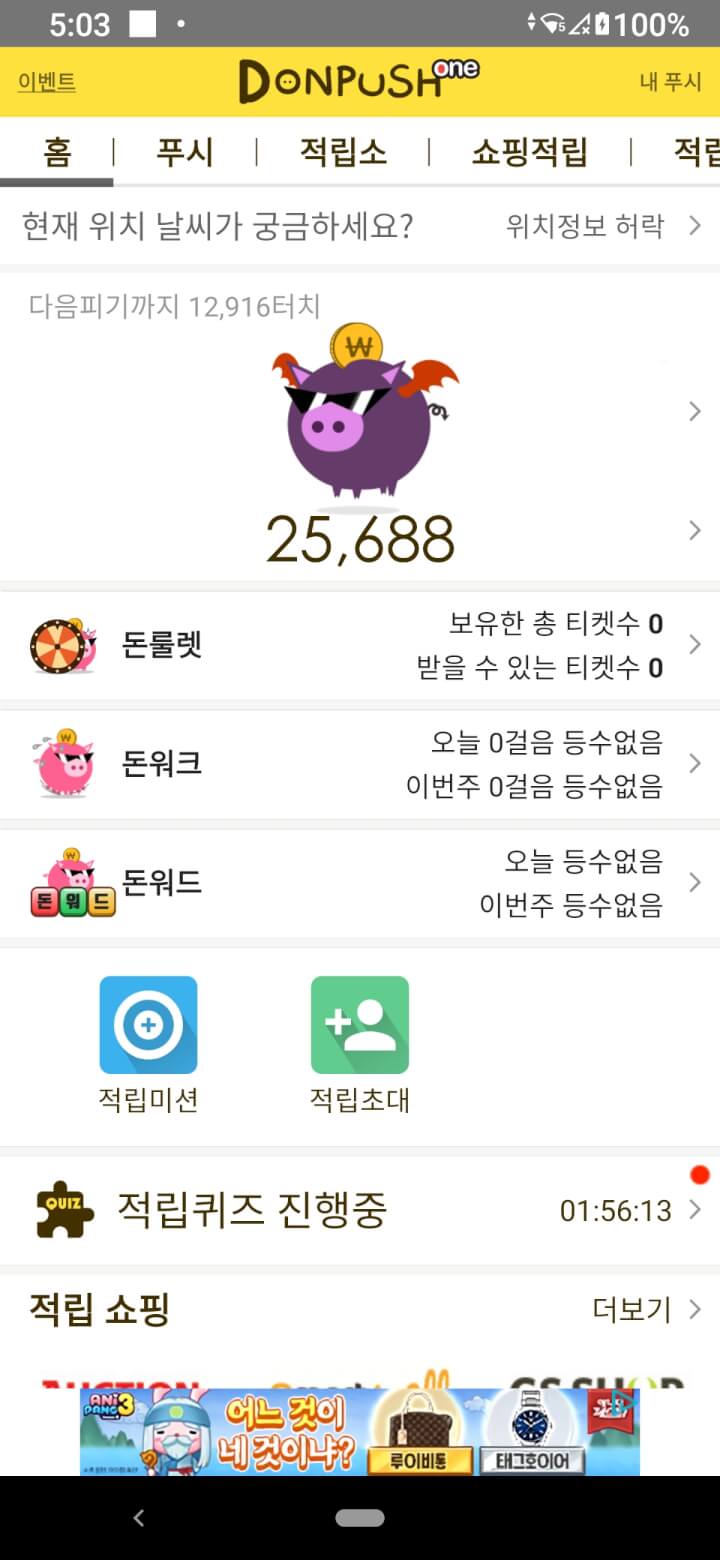Select the 홈 tab
Image resolution: width=720 pixels, height=1560 pixels.
click(x=57, y=152)
